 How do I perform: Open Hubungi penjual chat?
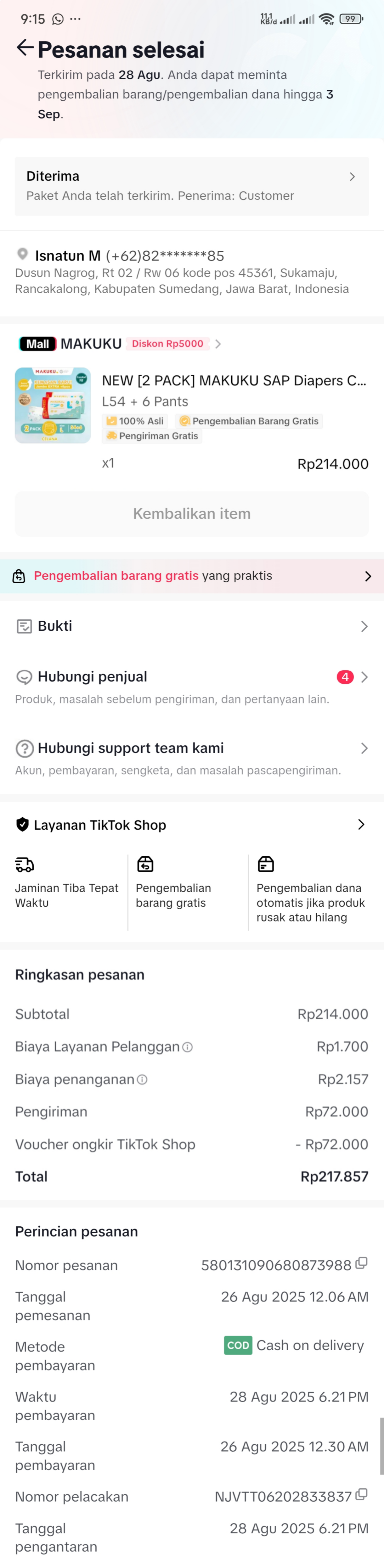[x=192, y=677]
